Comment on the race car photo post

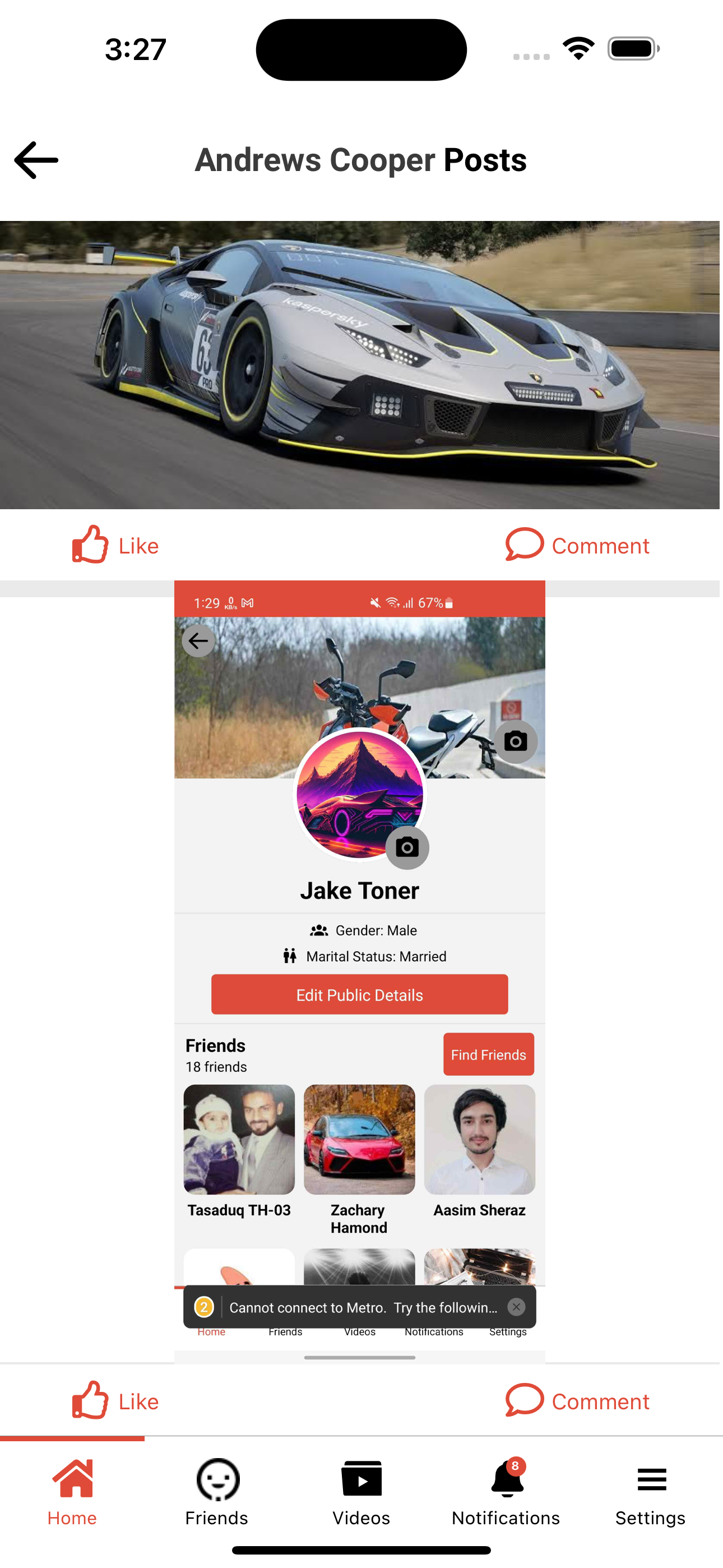pyautogui.click(x=577, y=546)
